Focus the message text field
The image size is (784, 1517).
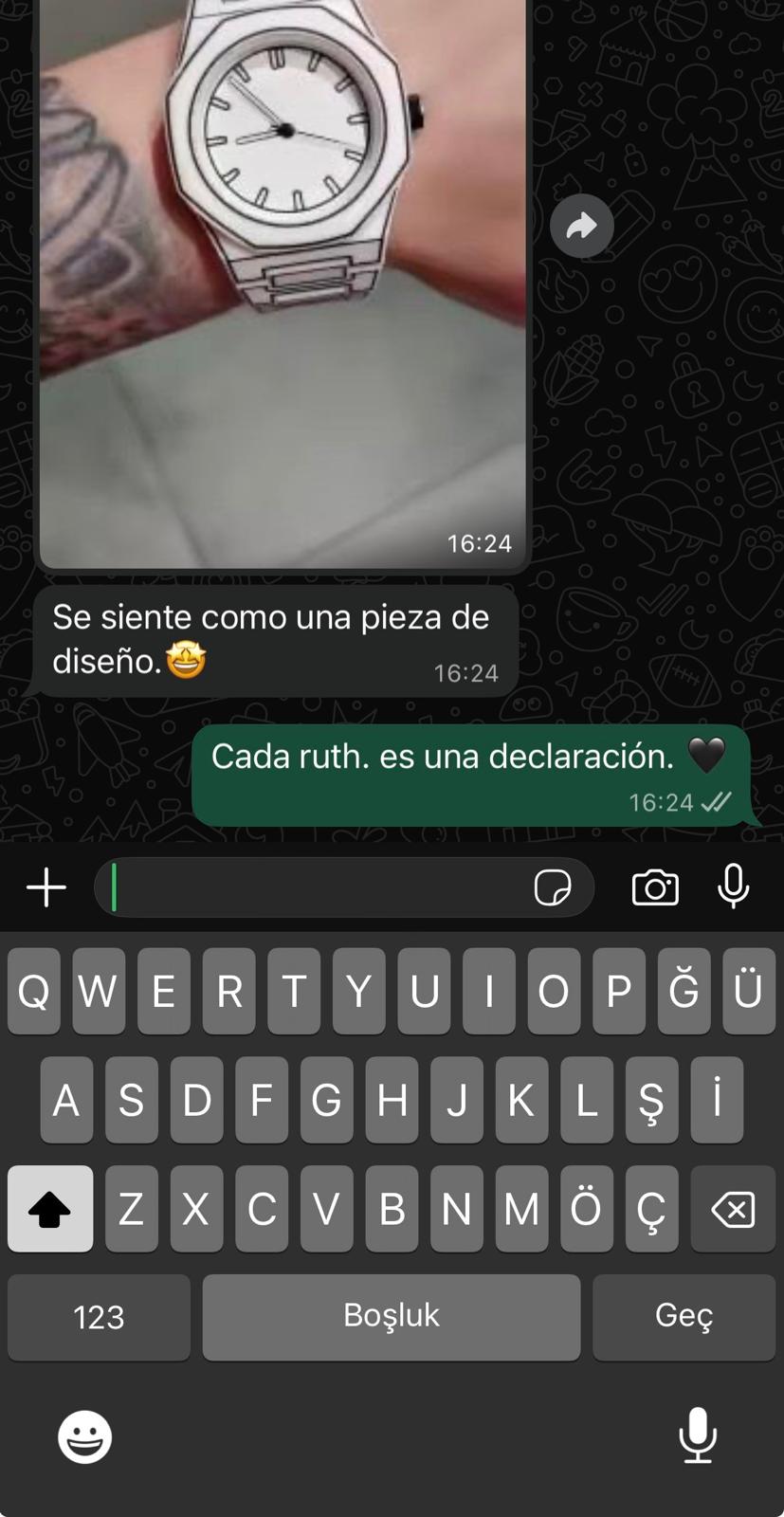318,888
